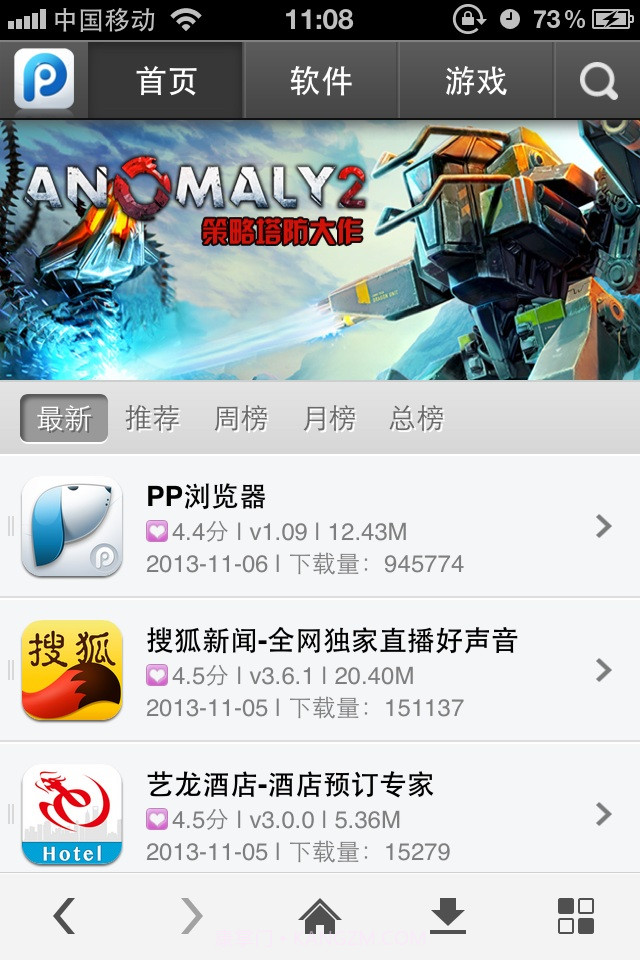
Task: Show the 推荐 list
Action: coord(152,418)
